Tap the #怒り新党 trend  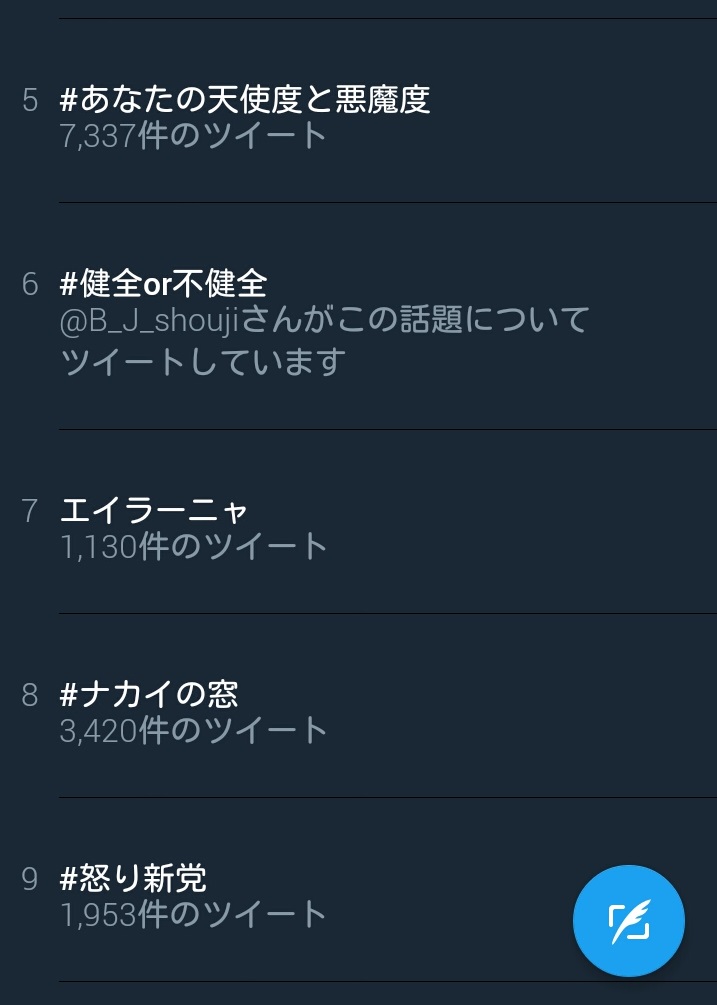click(133, 879)
